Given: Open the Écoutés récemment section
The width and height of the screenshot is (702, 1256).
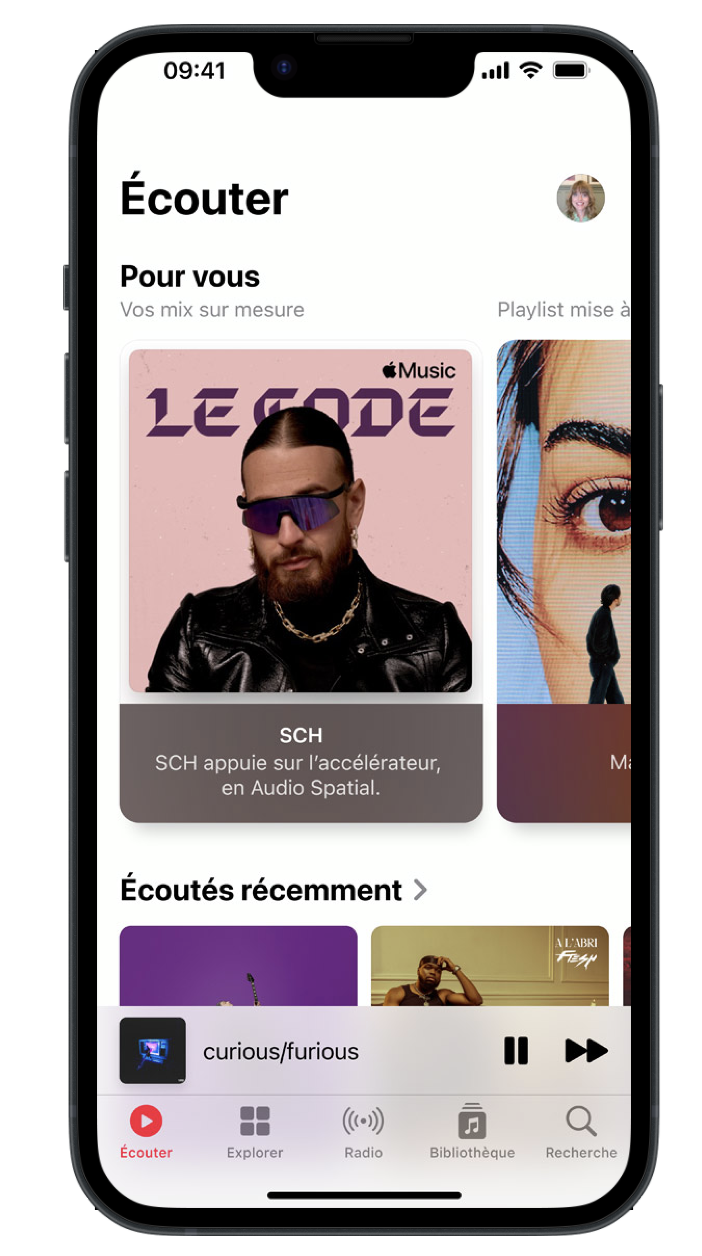Looking at the screenshot, I should 272,890.
